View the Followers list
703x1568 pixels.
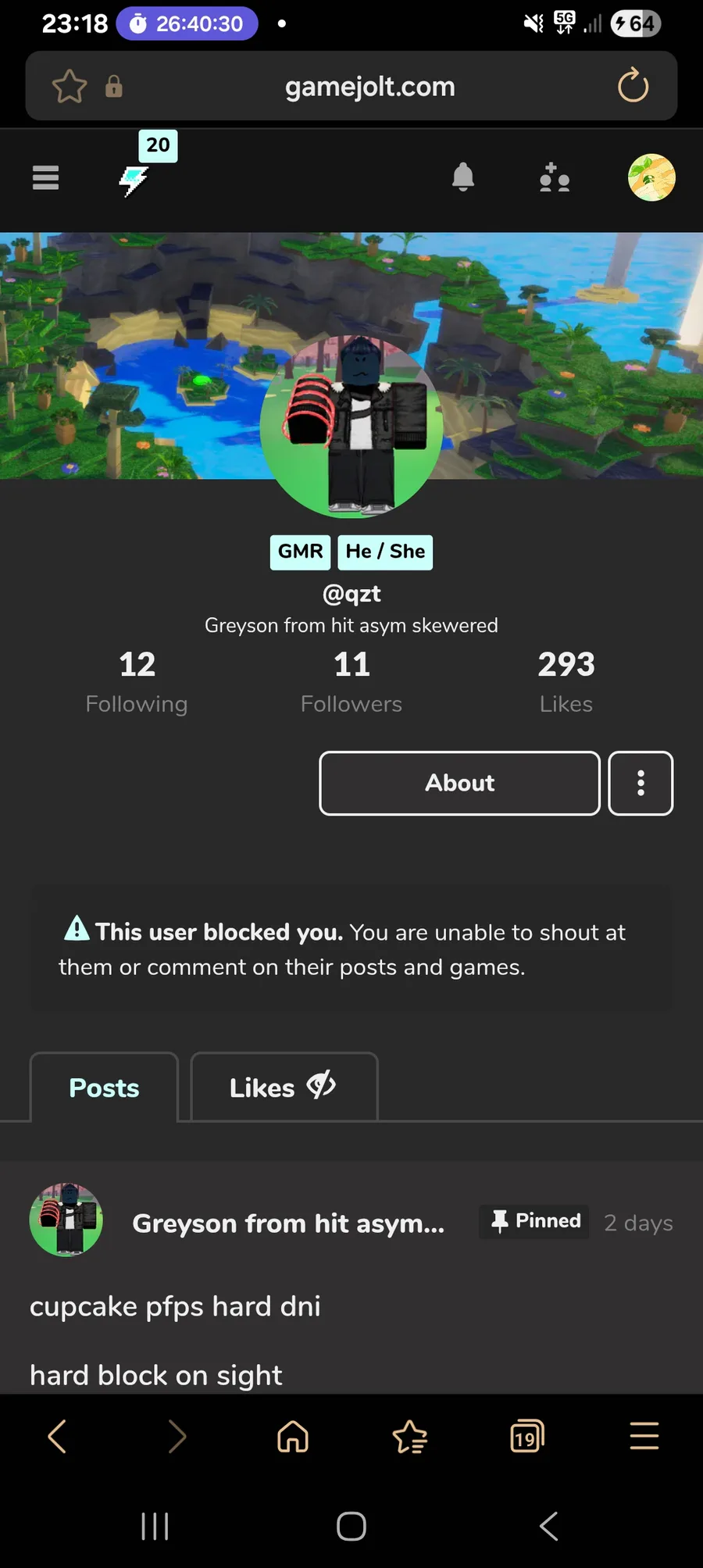pos(351,681)
